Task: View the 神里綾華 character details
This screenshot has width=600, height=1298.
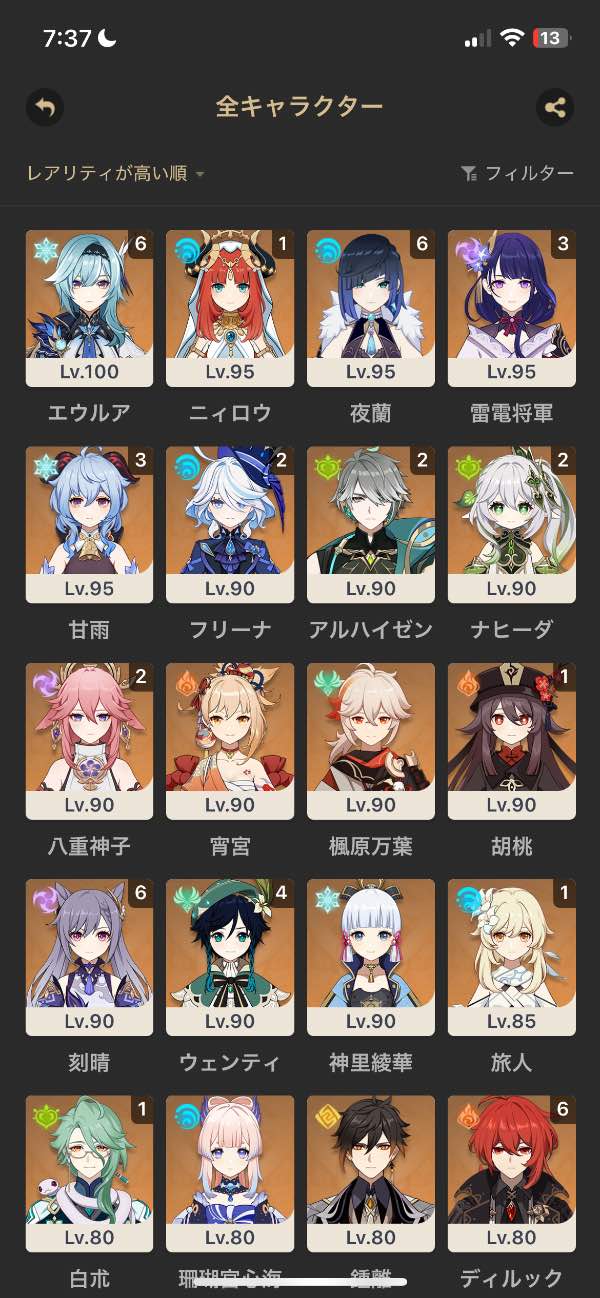Action: pyautogui.click(x=371, y=957)
